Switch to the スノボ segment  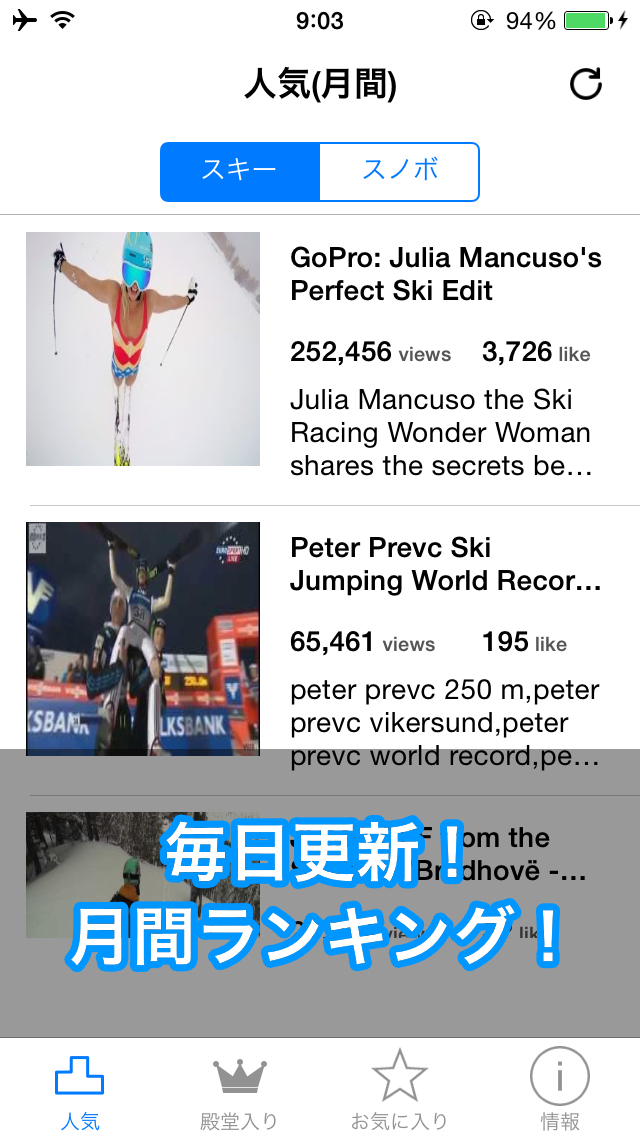(x=399, y=171)
